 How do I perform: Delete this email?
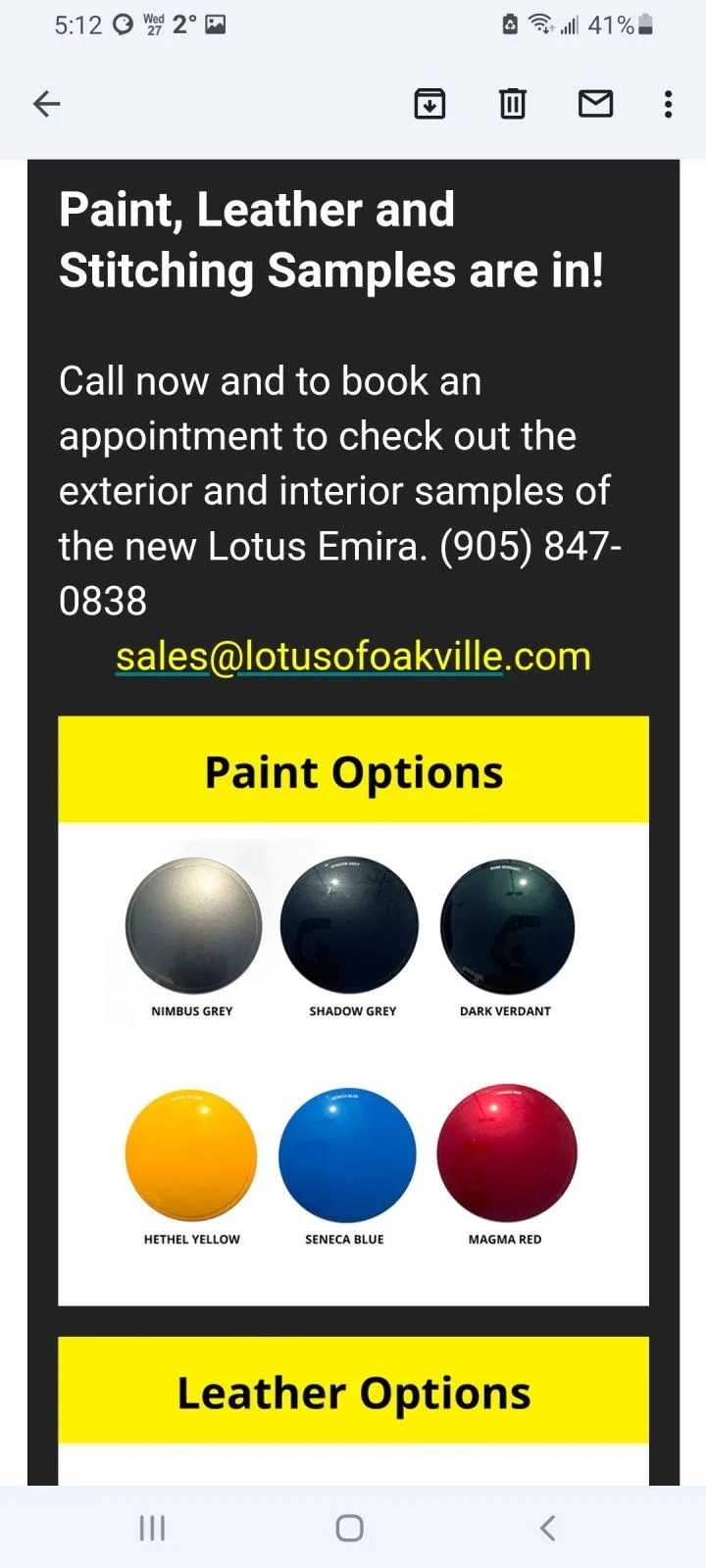pyautogui.click(x=513, y=104)
